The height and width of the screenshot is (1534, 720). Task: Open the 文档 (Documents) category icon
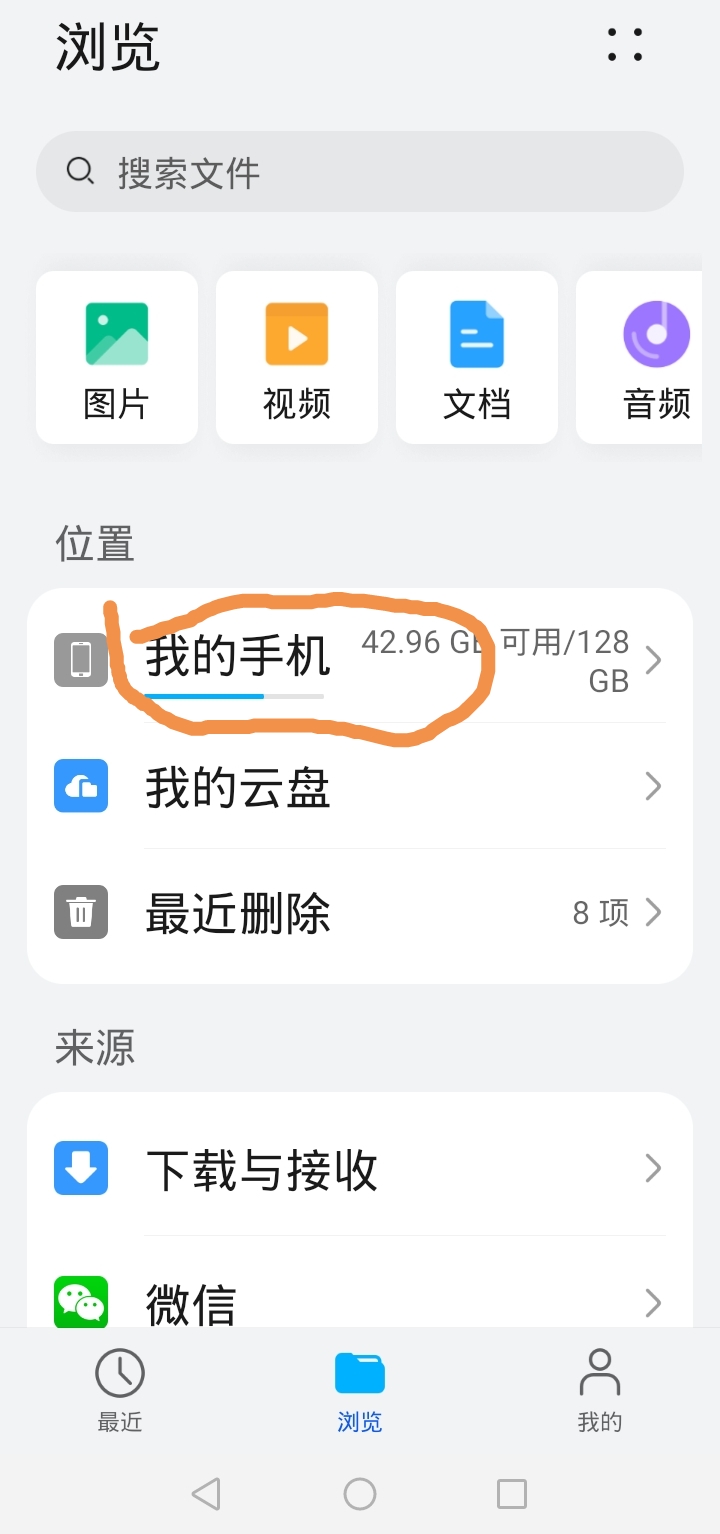(476, 333)
